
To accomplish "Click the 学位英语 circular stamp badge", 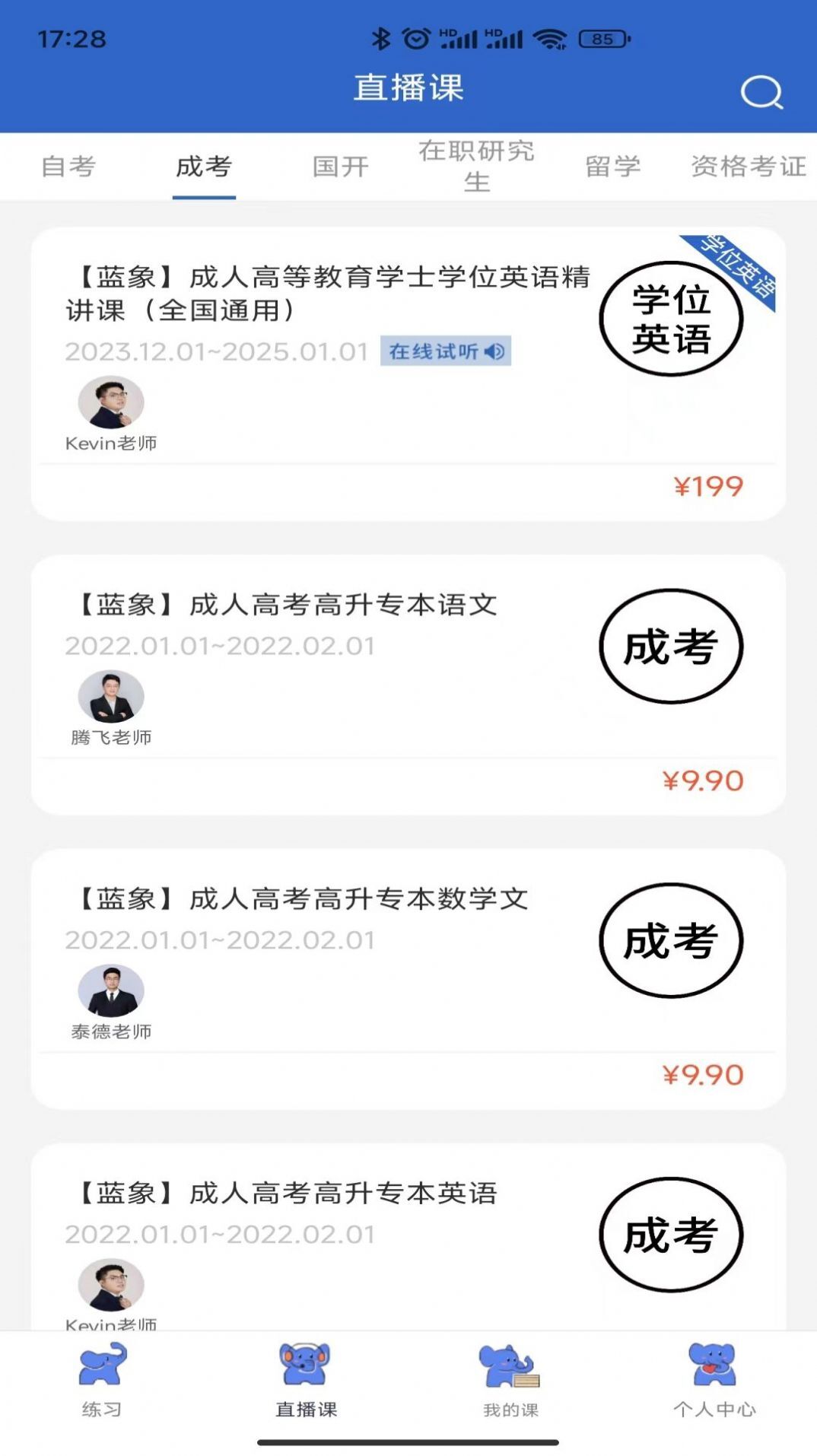I will tap(672, 317).
